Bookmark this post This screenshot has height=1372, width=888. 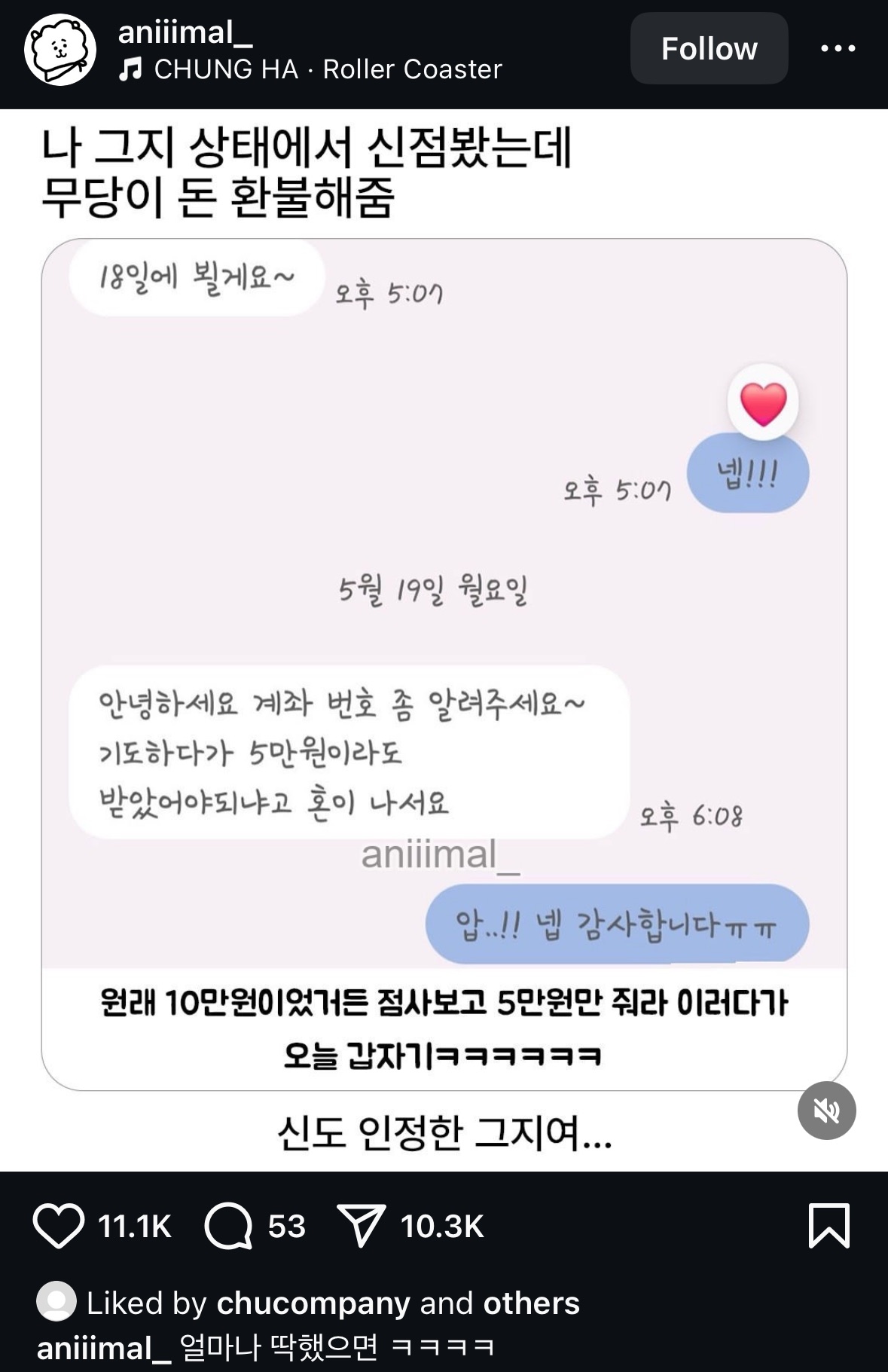coord(828,1226)
